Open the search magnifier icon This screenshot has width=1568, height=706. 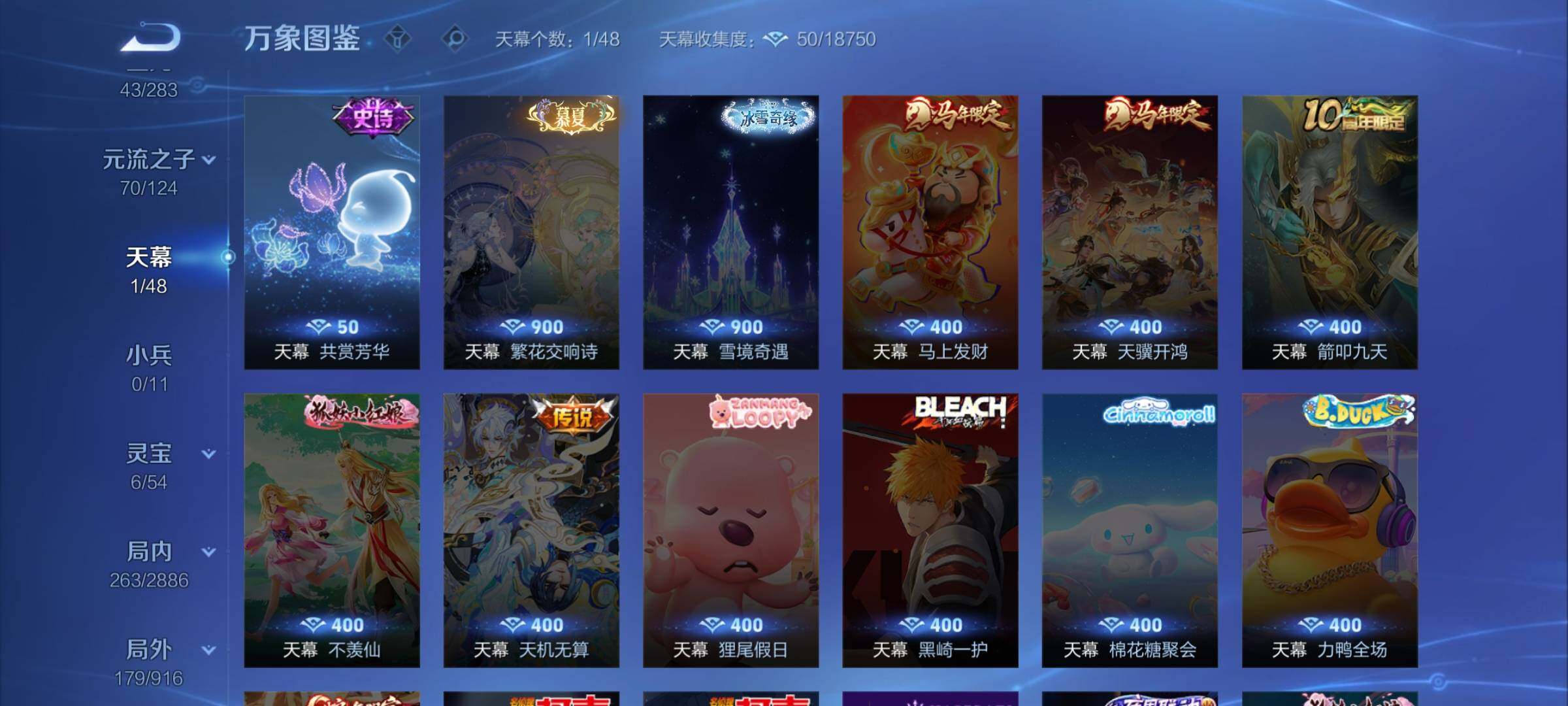point(455,39)
